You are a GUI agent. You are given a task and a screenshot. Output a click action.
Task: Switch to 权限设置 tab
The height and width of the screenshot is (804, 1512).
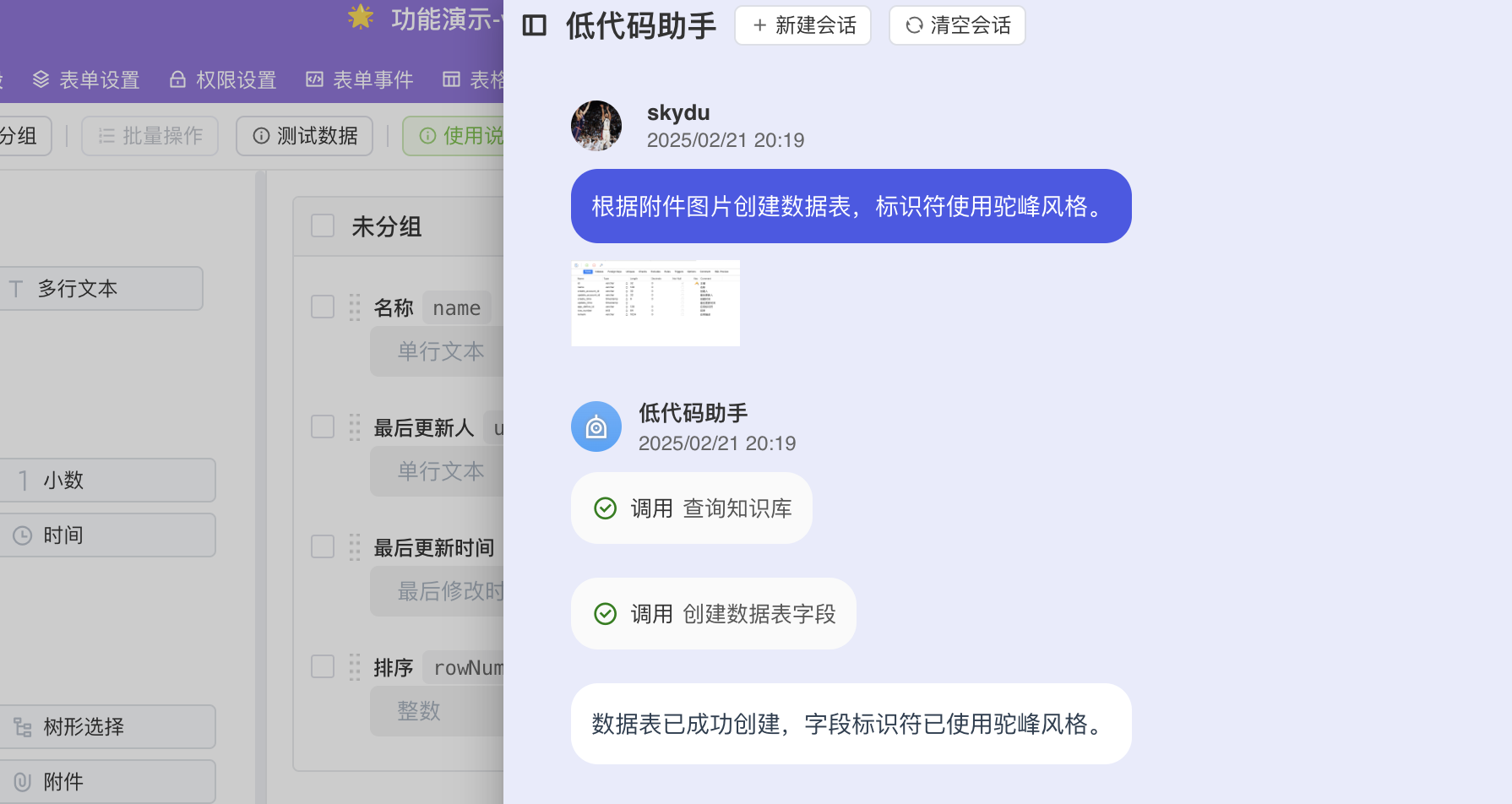click(x=223, y=80)
